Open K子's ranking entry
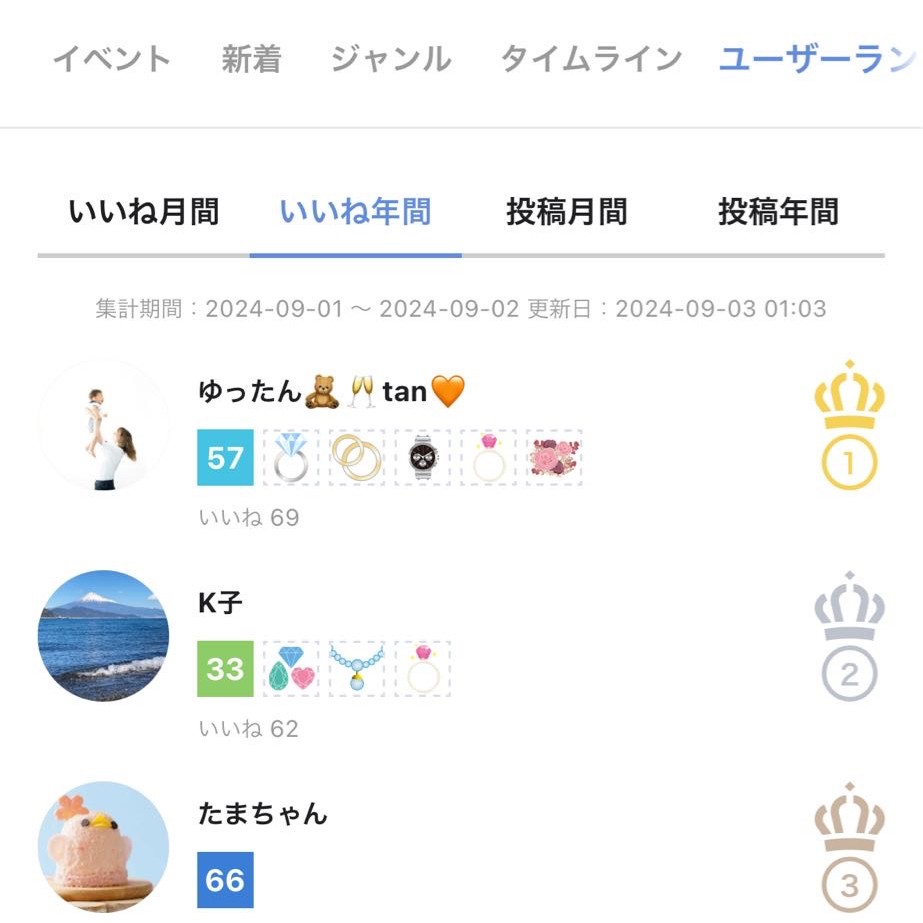Screen dimensions: 923x923 click(x=221, y=603)
